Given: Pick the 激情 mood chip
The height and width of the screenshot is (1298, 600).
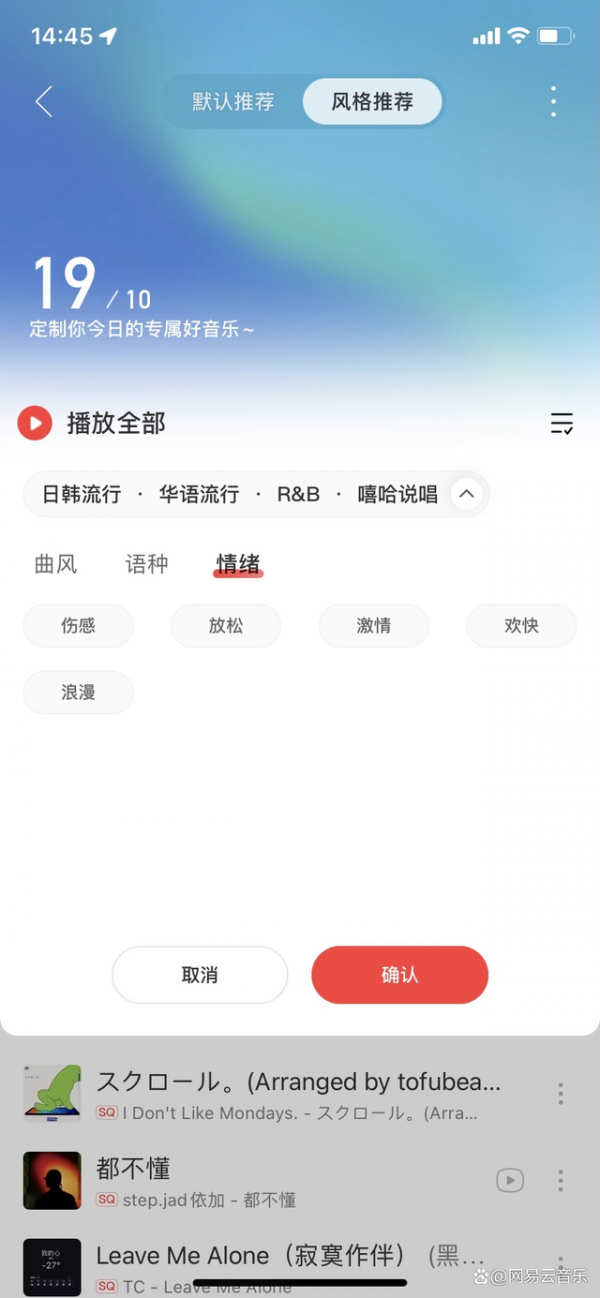Looking at the screenshot, I should click(374, 626).
